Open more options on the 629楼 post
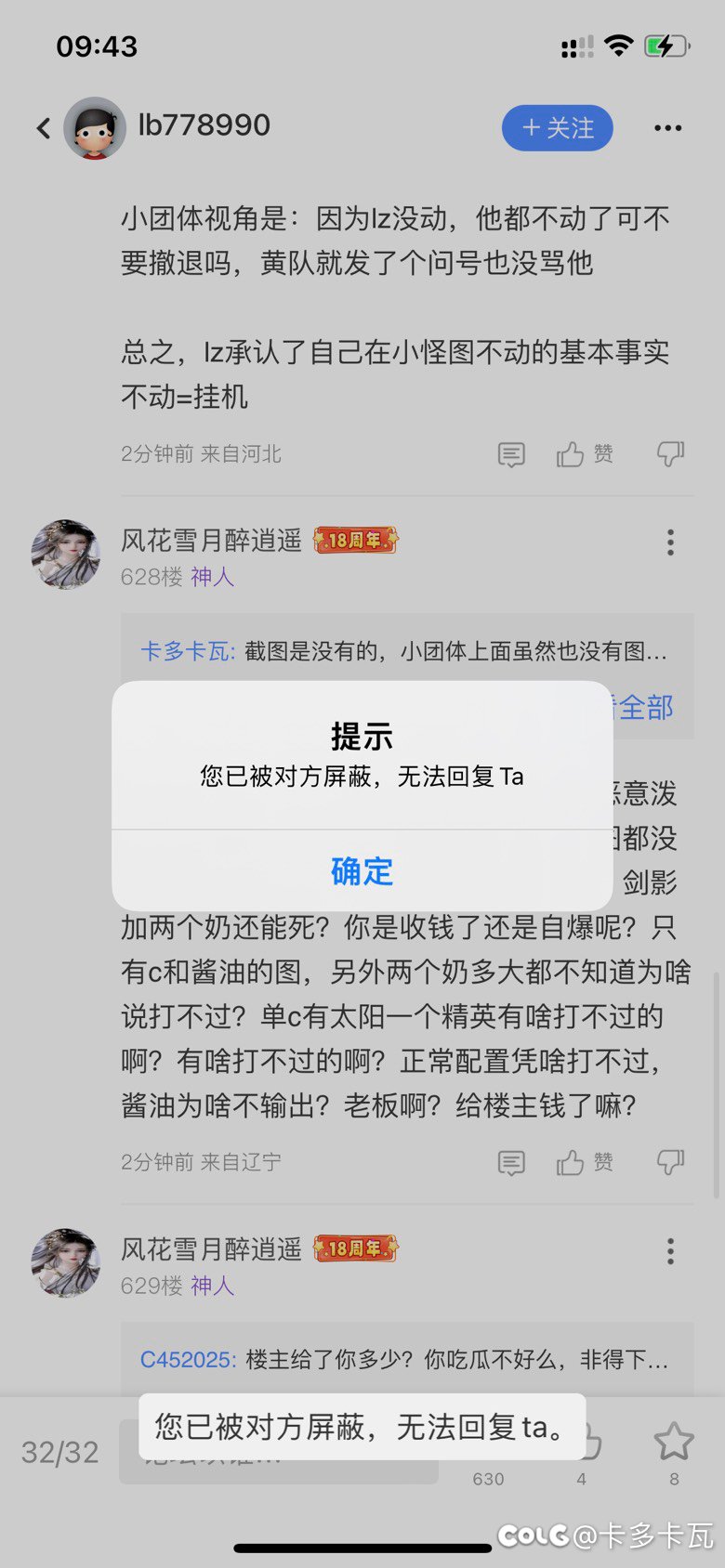This screenshot has width=725, height=1568. (670, 1252)
